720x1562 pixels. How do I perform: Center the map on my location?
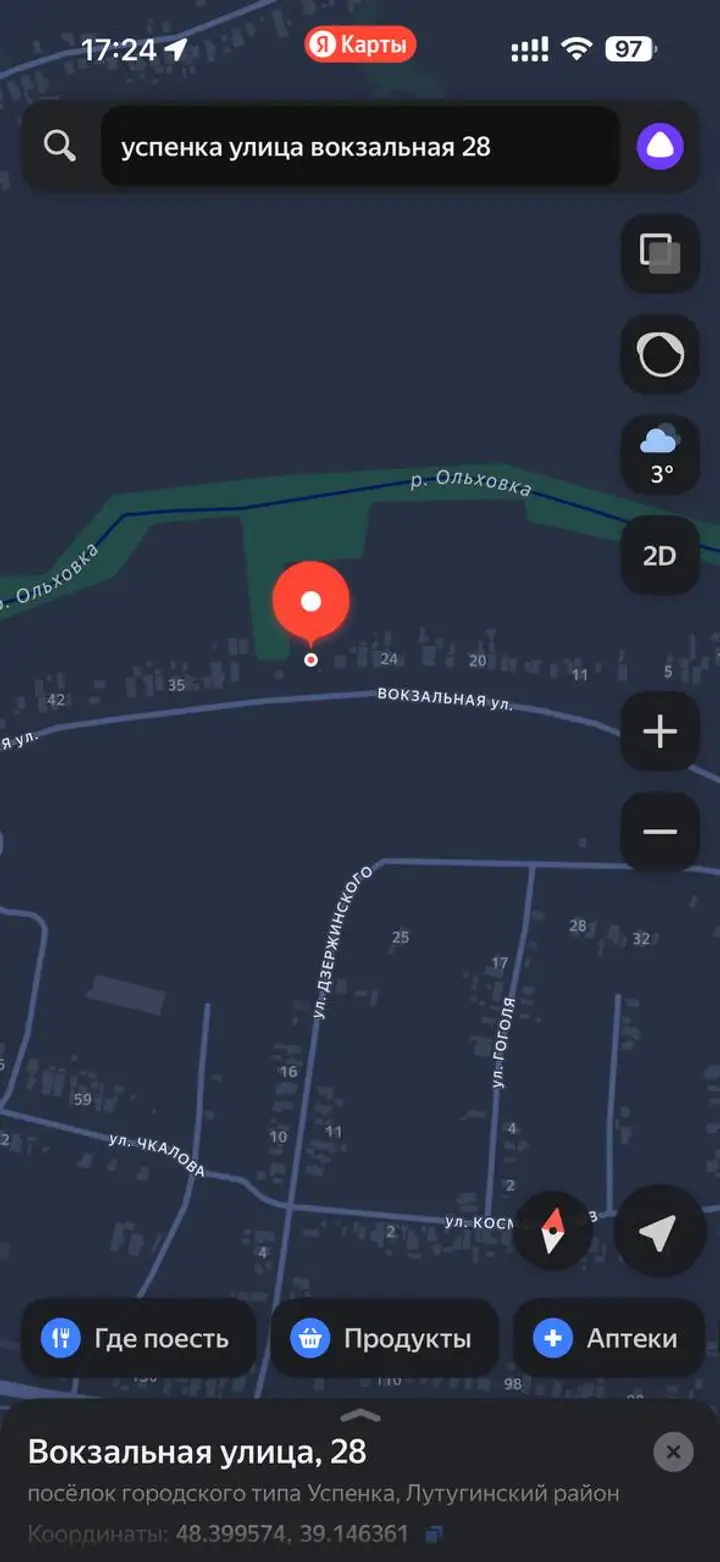coord(659,1231)
